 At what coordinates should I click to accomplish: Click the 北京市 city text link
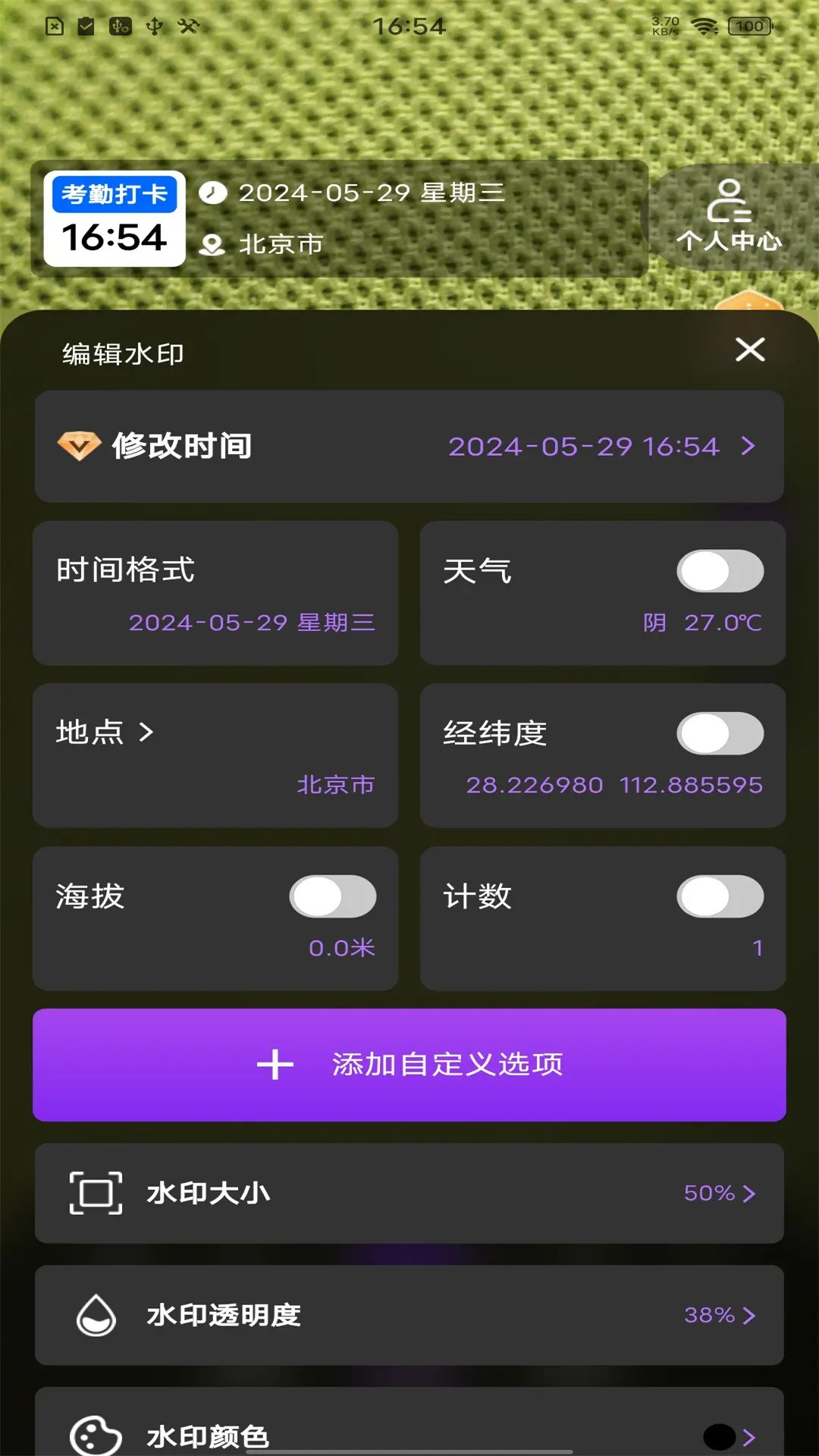pos(336,786)
